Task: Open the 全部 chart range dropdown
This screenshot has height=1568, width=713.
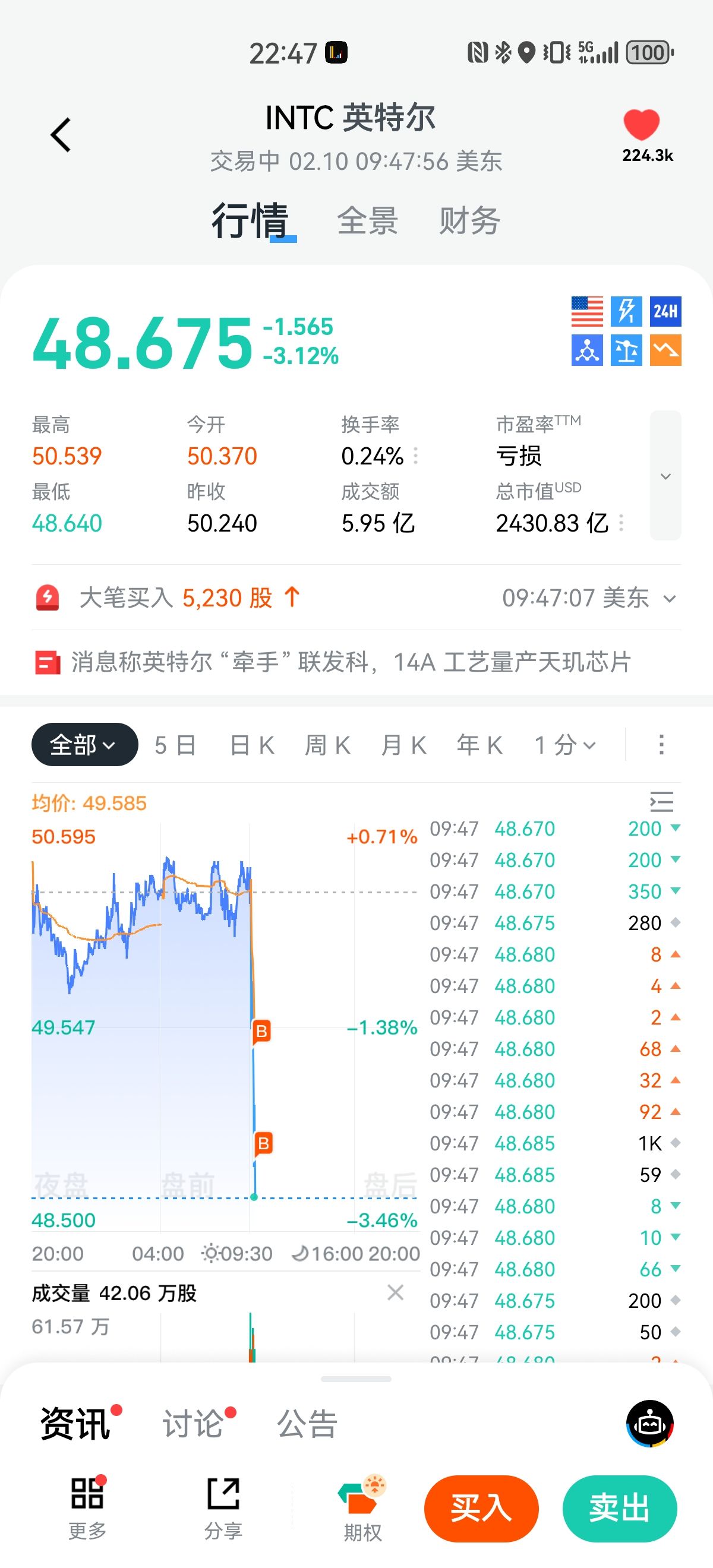Action: [x=84, y=744]
